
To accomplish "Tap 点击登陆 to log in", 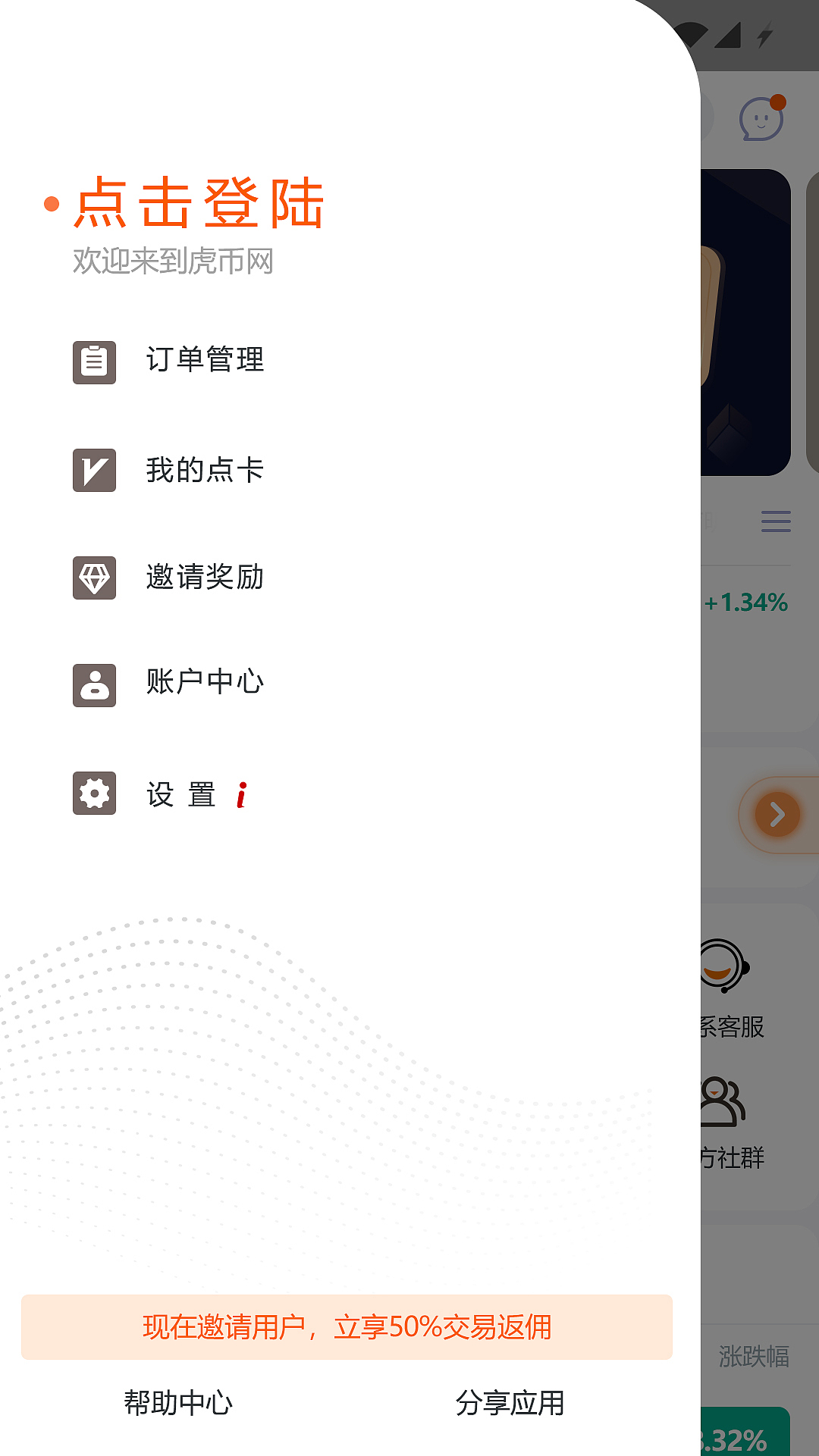I will [x=199, y=203].
